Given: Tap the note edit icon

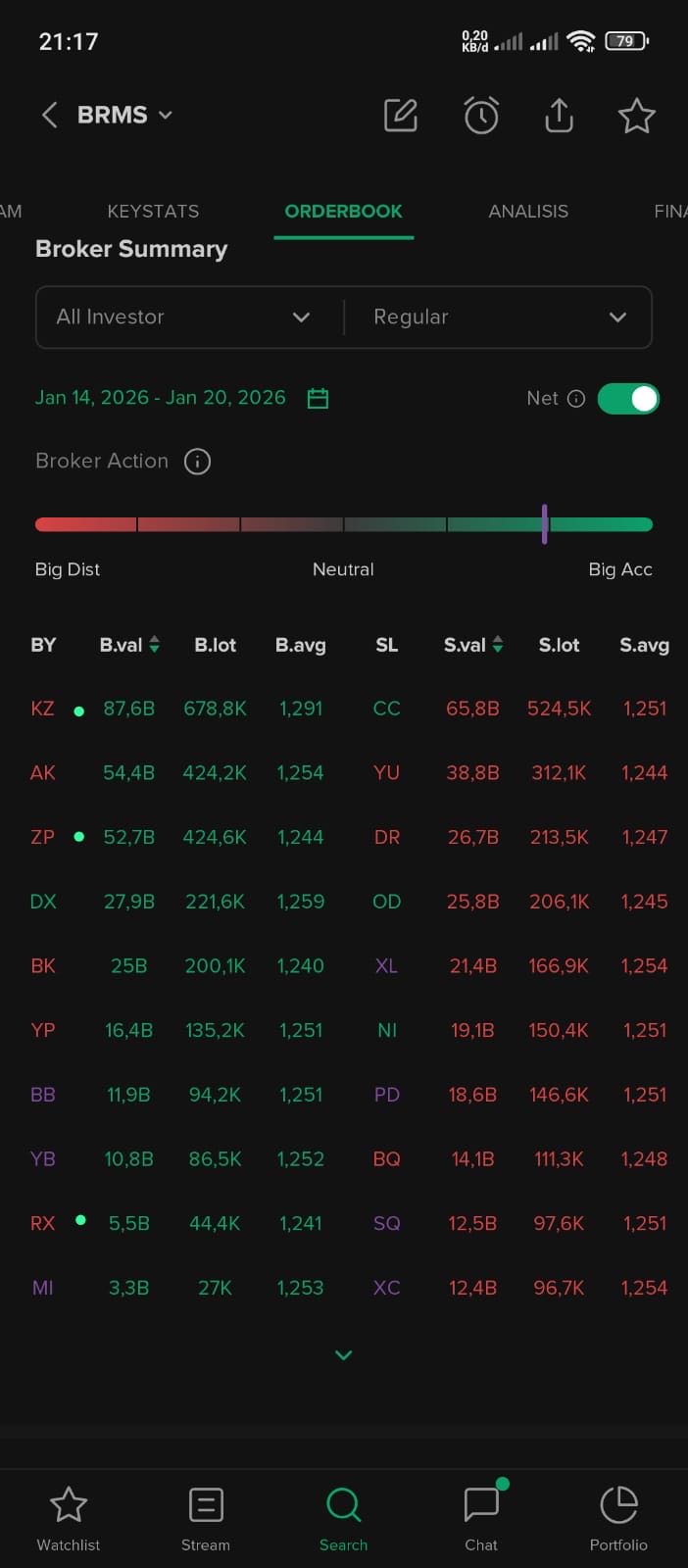Looking at the screenshot, I should point(401,116).
